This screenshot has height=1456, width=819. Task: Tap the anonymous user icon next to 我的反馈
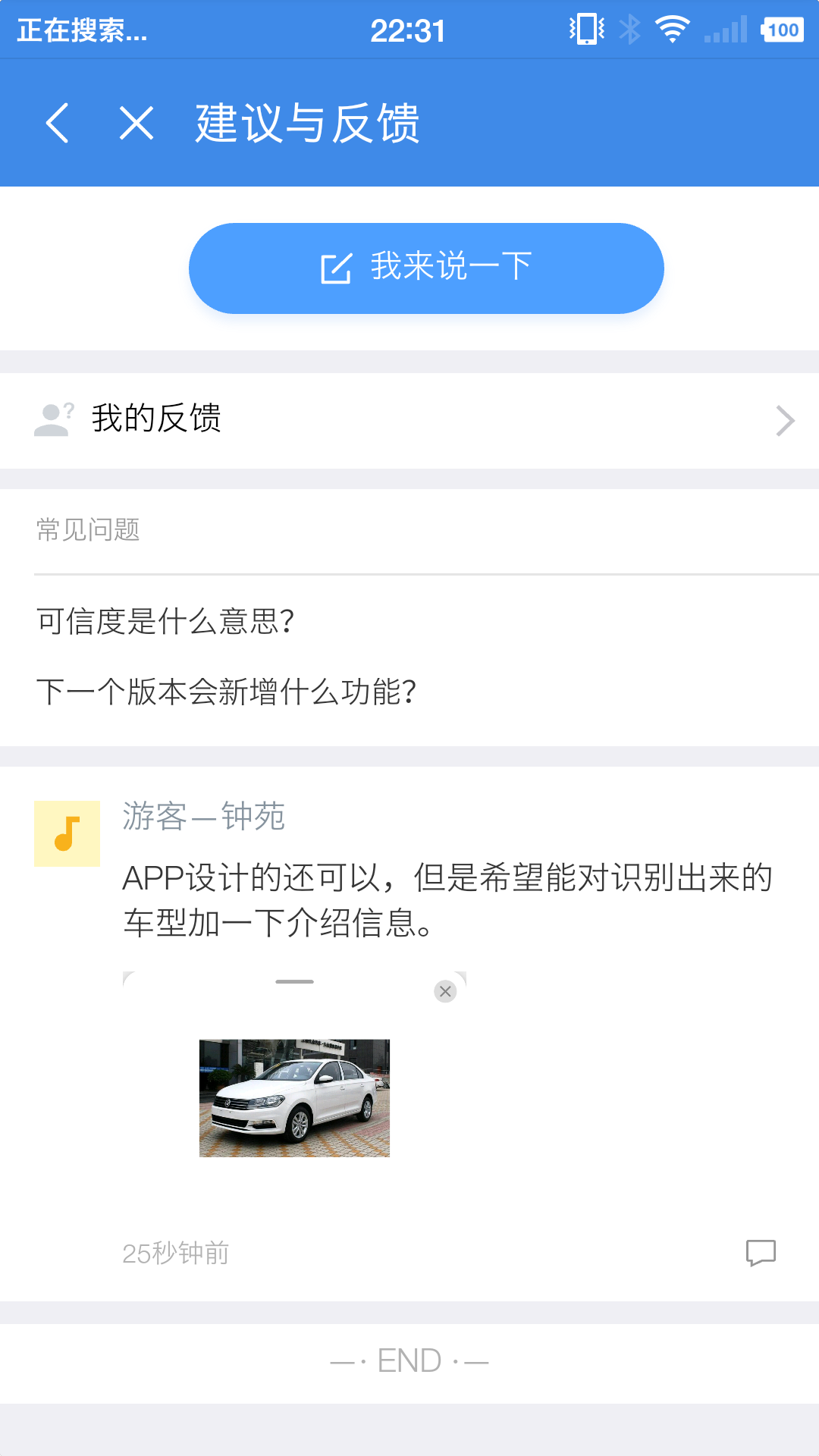(x=52, y=419)
